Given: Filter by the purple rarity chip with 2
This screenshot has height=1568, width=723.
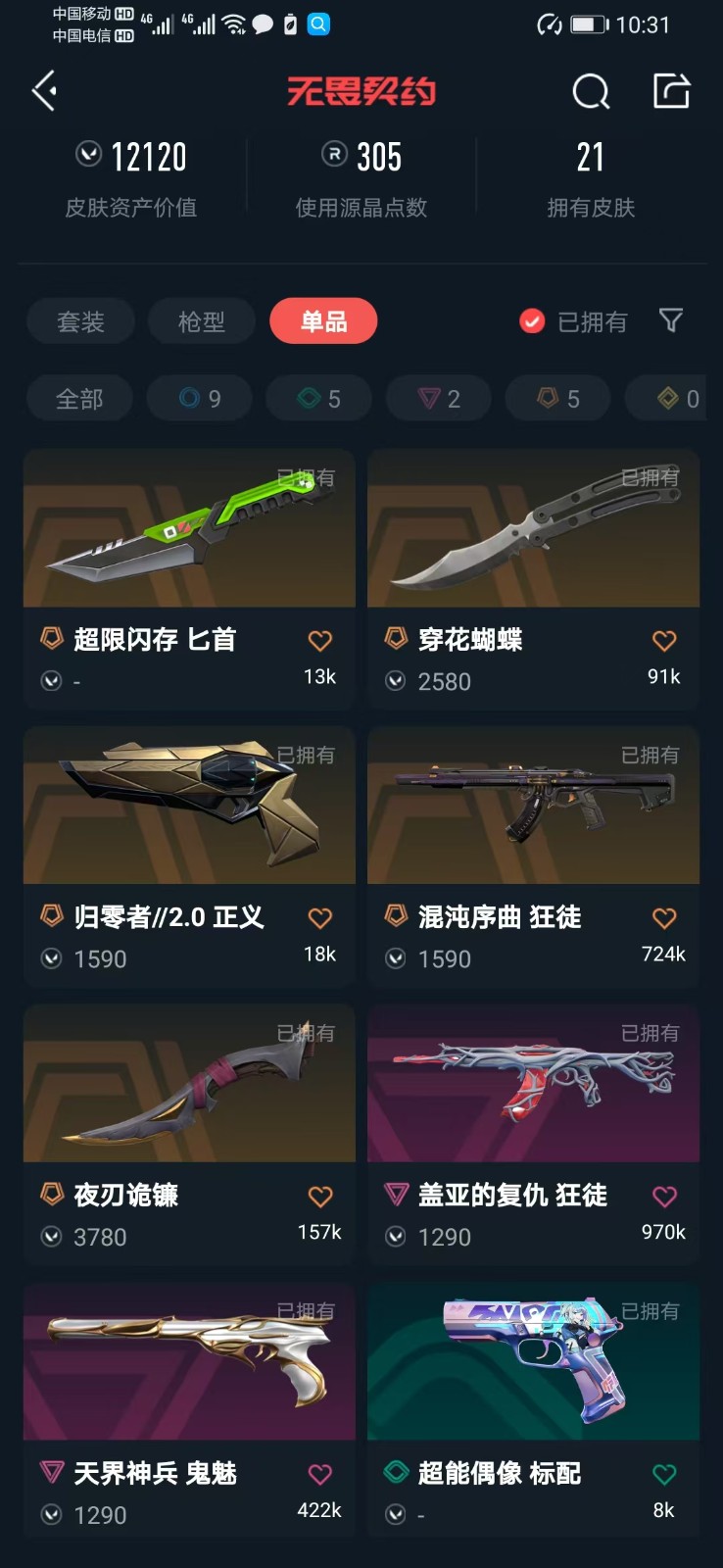Looking at the screenshot, I should click(439, 399).
